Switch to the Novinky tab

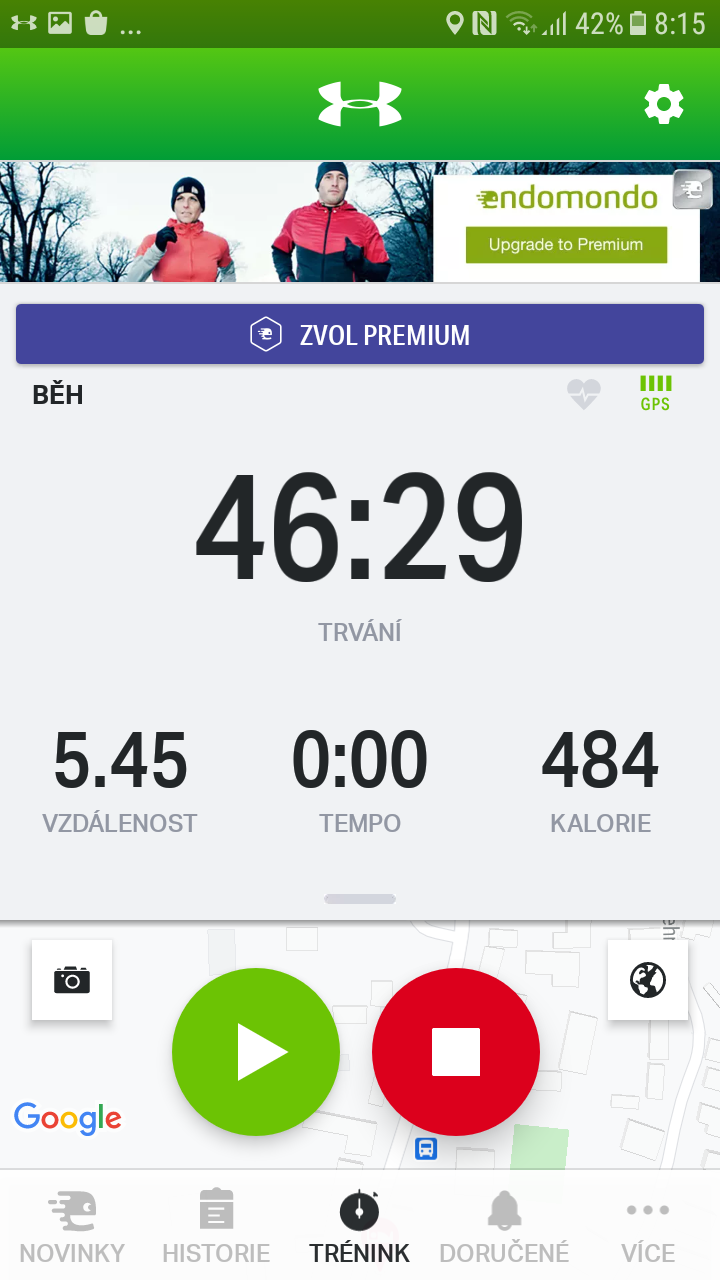click(72, 1226)
